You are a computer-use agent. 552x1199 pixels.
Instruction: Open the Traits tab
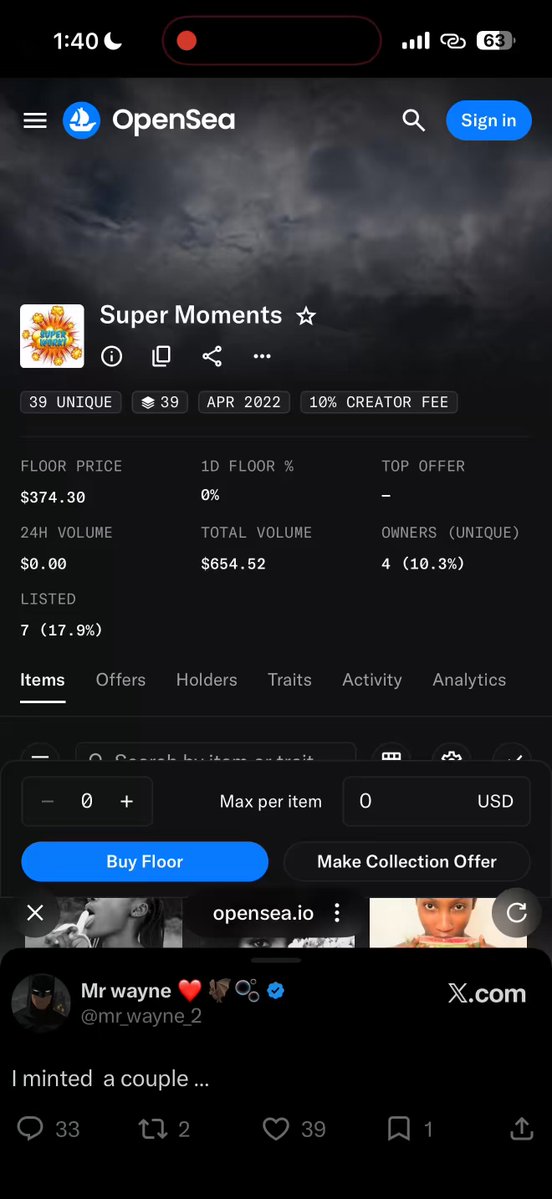[x=290, y=680]
